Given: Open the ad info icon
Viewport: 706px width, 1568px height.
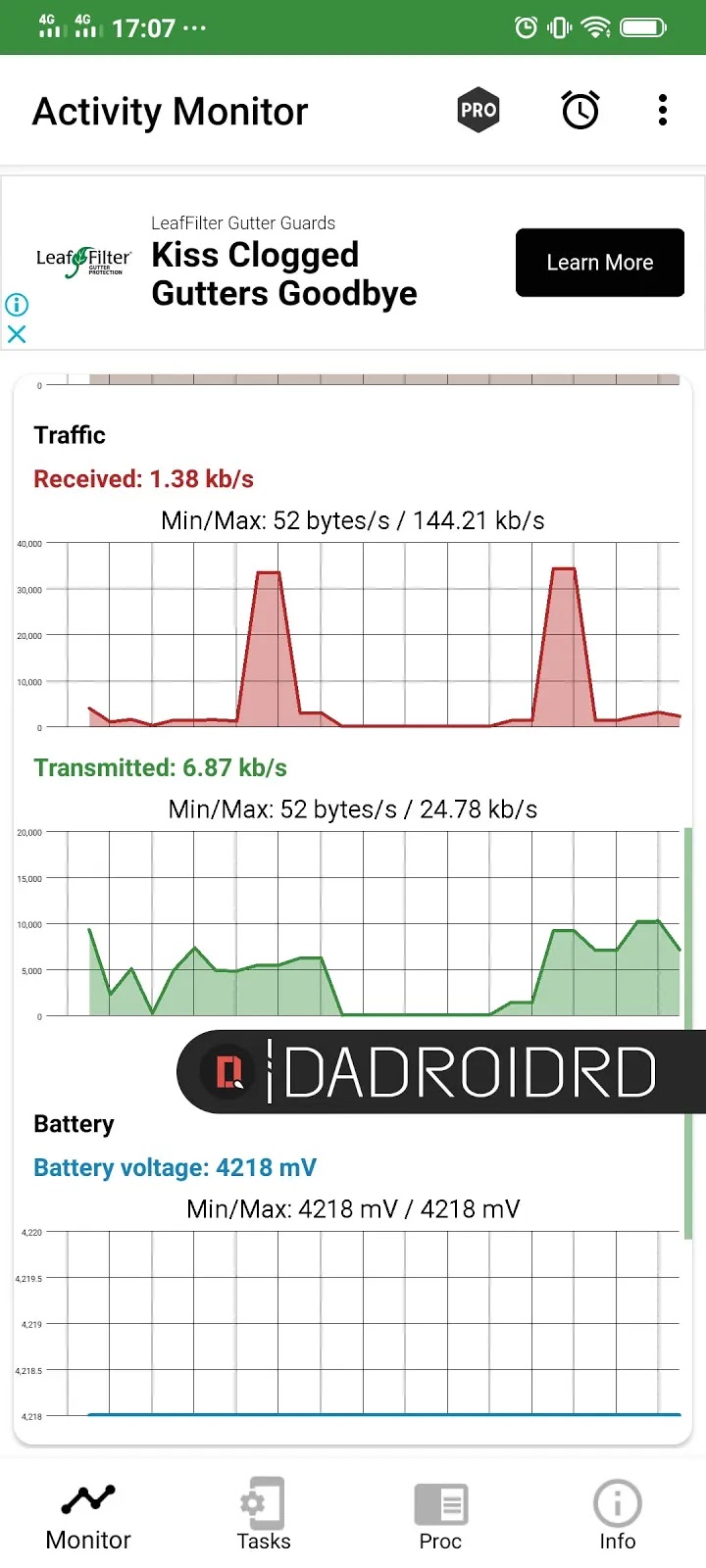Looking at the screenshot, I should coord(17,305).
